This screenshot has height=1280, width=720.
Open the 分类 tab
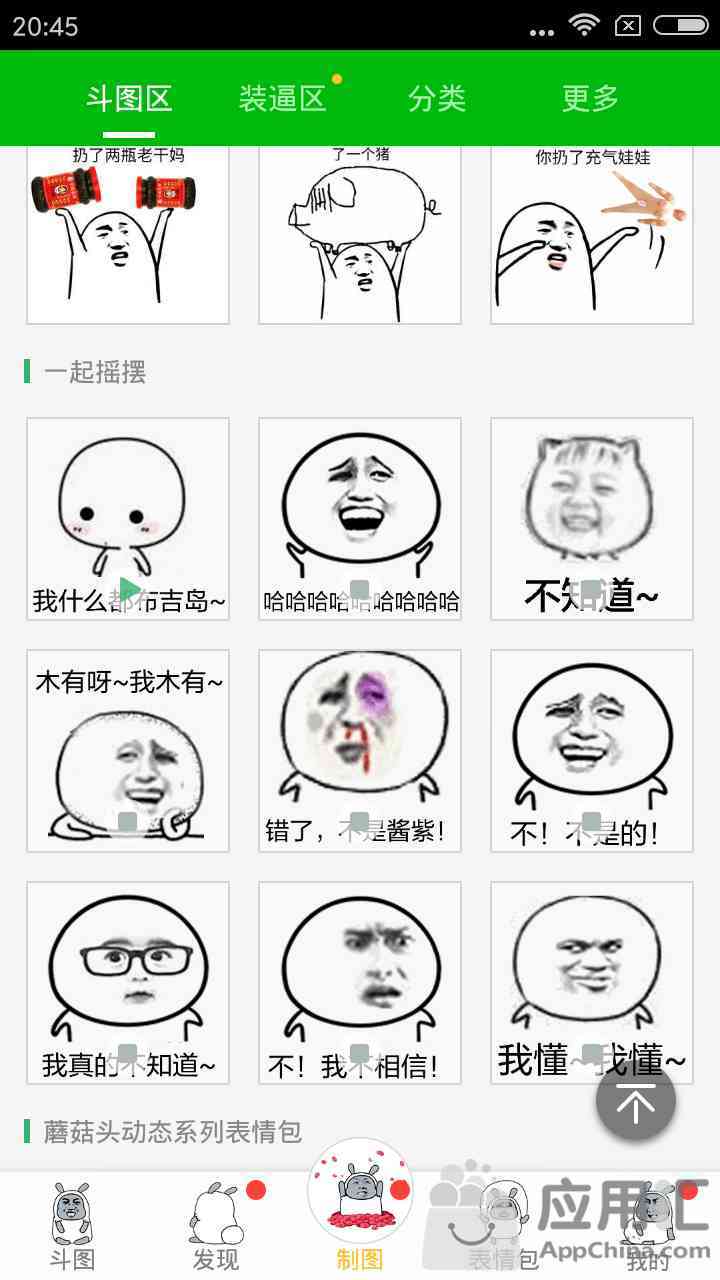coord(437,98)
